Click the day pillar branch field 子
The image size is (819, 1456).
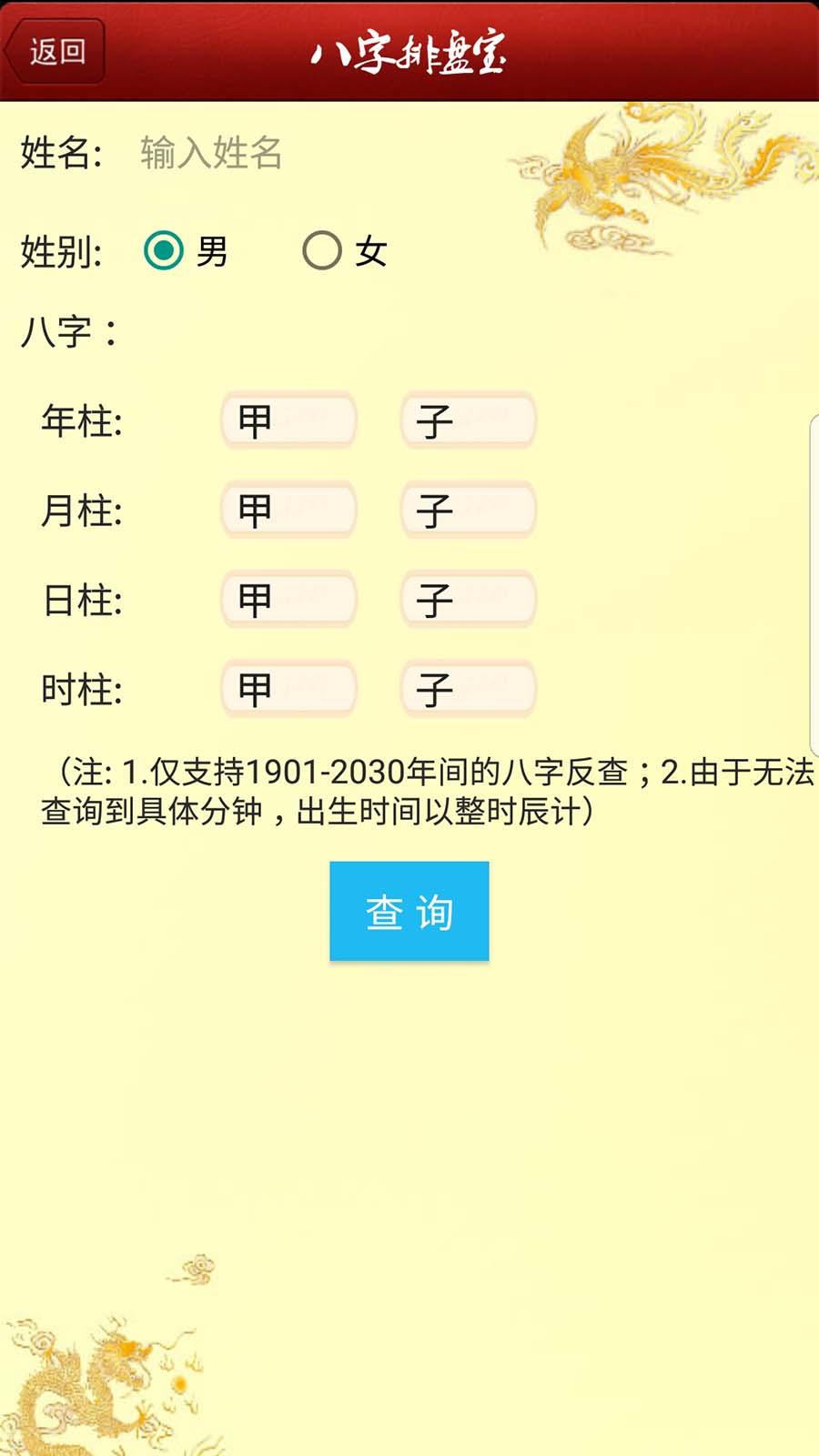pos(466,599)
